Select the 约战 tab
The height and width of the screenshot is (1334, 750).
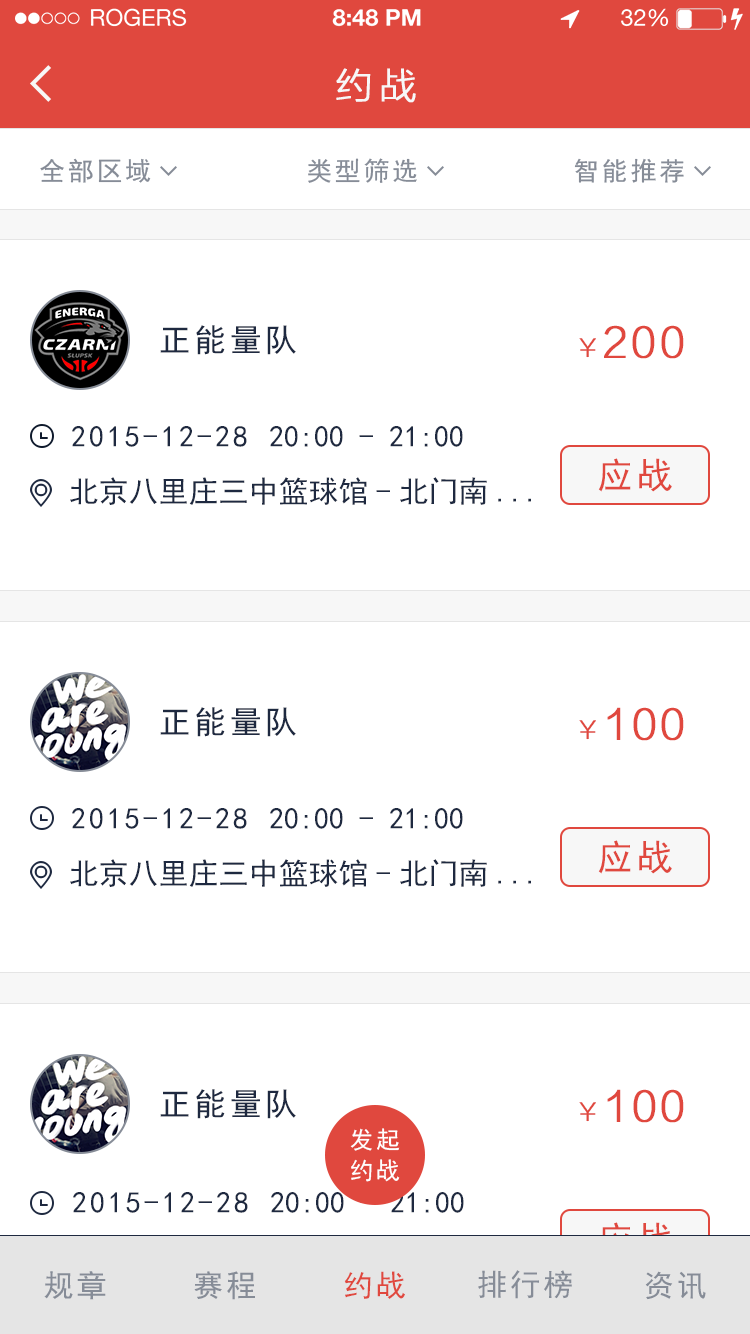point(375,1285)
